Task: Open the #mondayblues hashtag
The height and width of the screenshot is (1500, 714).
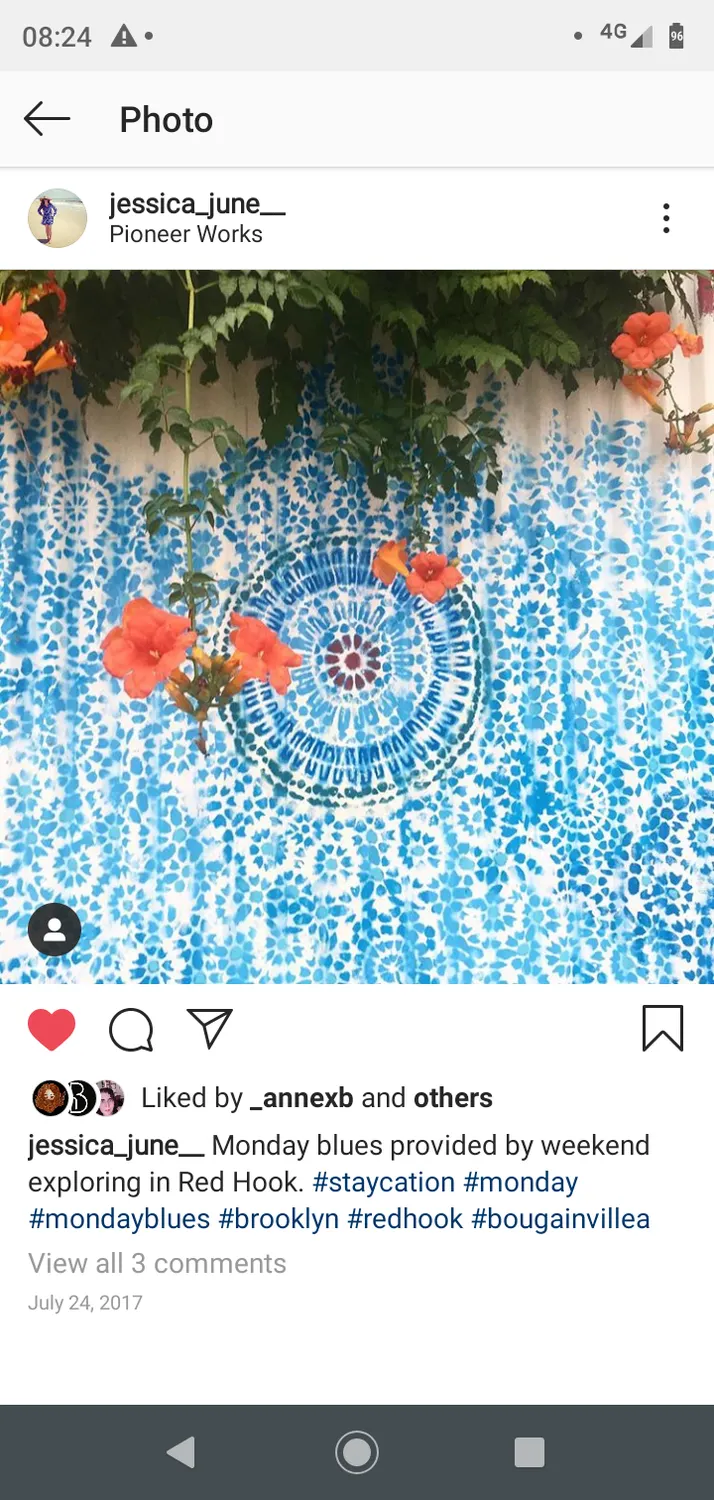Action: click(x=119, y=1219)
